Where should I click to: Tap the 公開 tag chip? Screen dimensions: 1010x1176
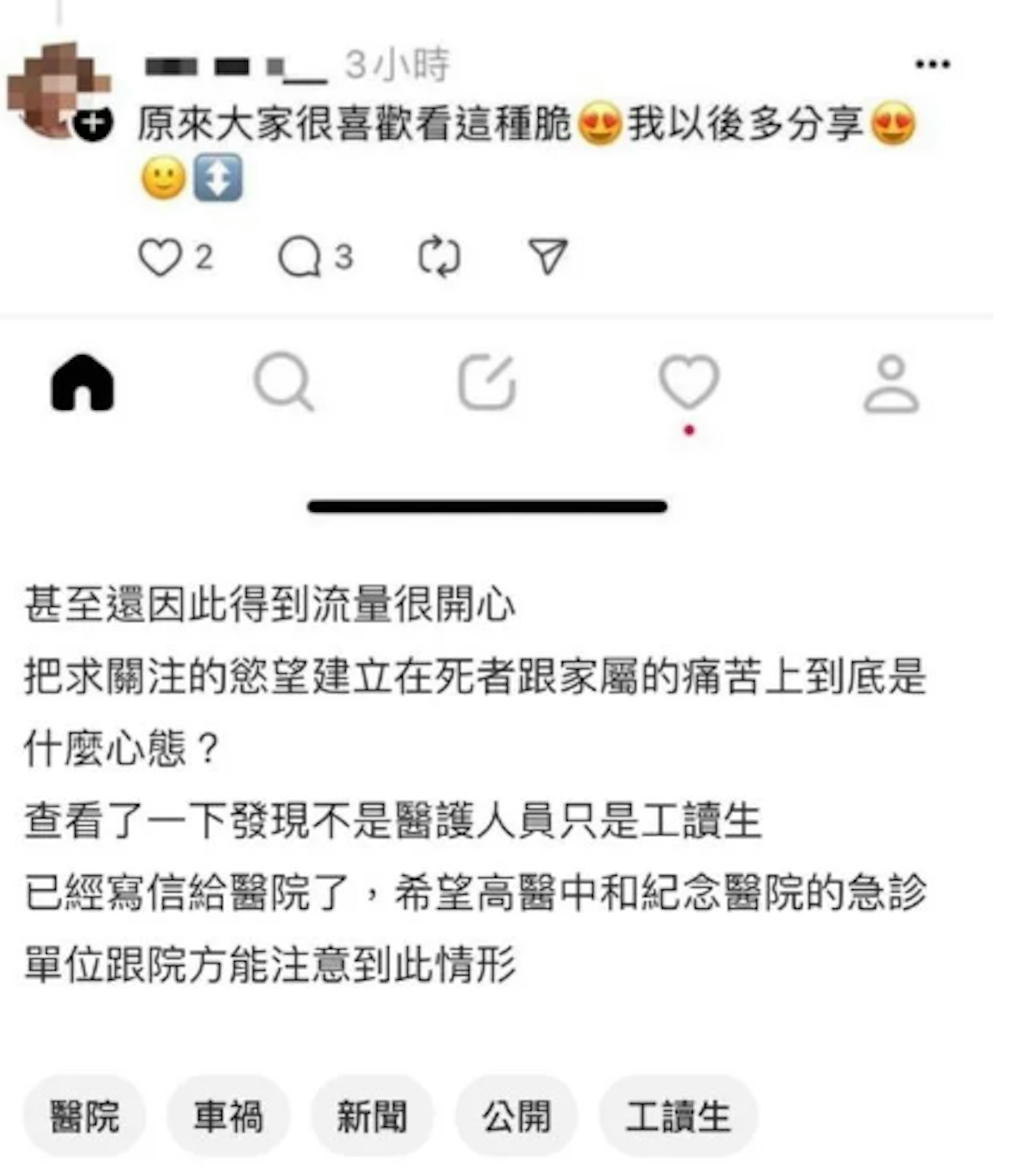[516, 1116]
